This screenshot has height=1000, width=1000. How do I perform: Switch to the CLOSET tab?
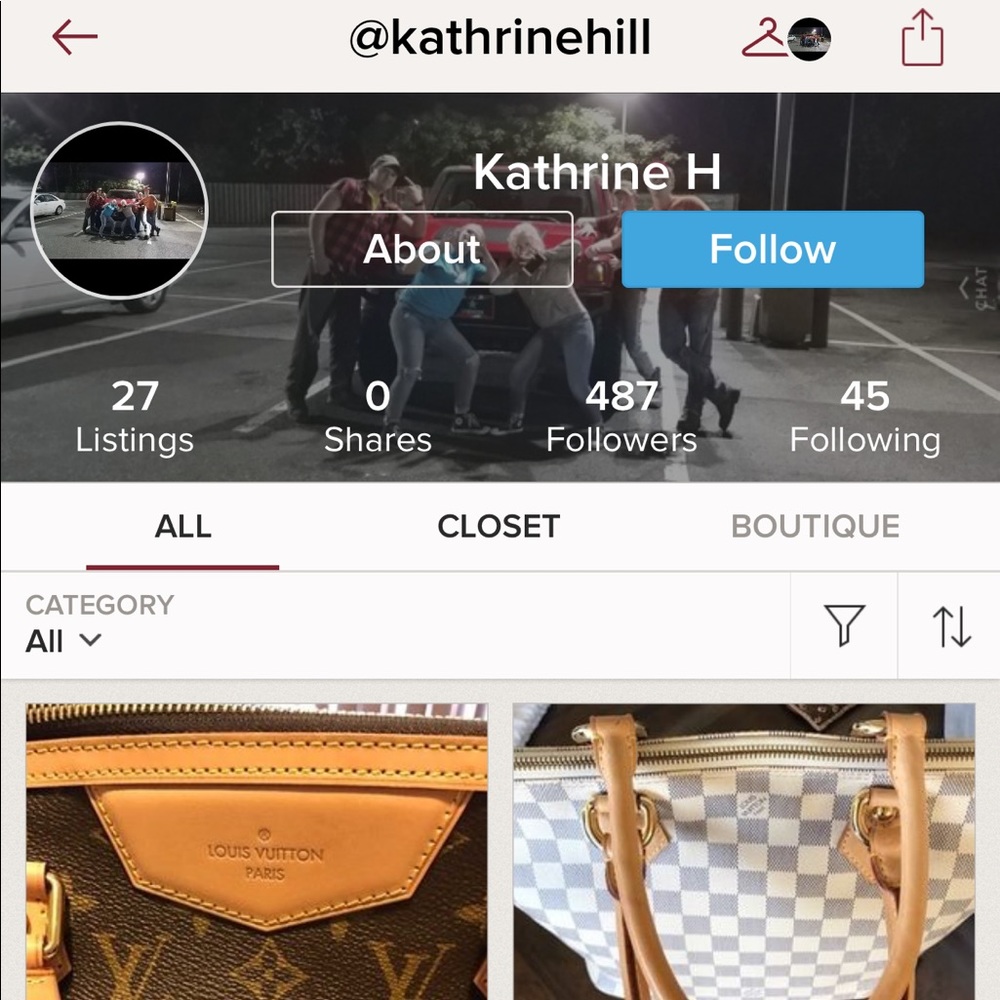click(x=498, y=527)
